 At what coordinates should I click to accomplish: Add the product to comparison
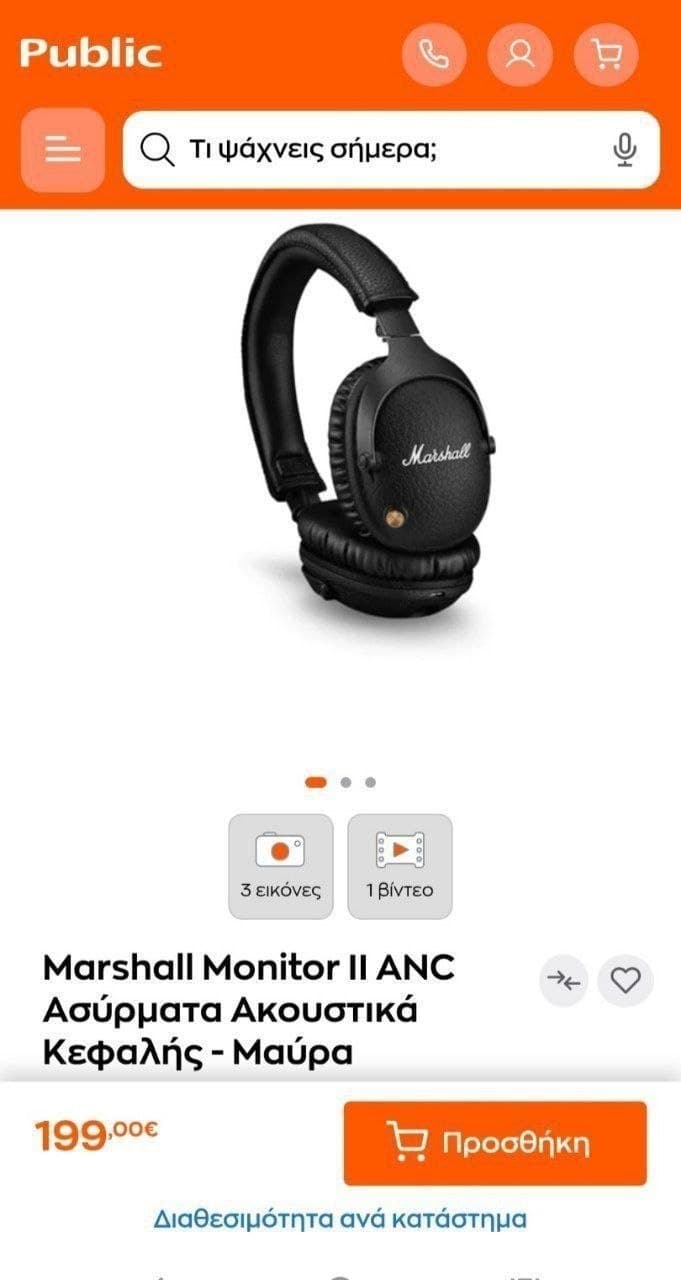tap(565, 982)
